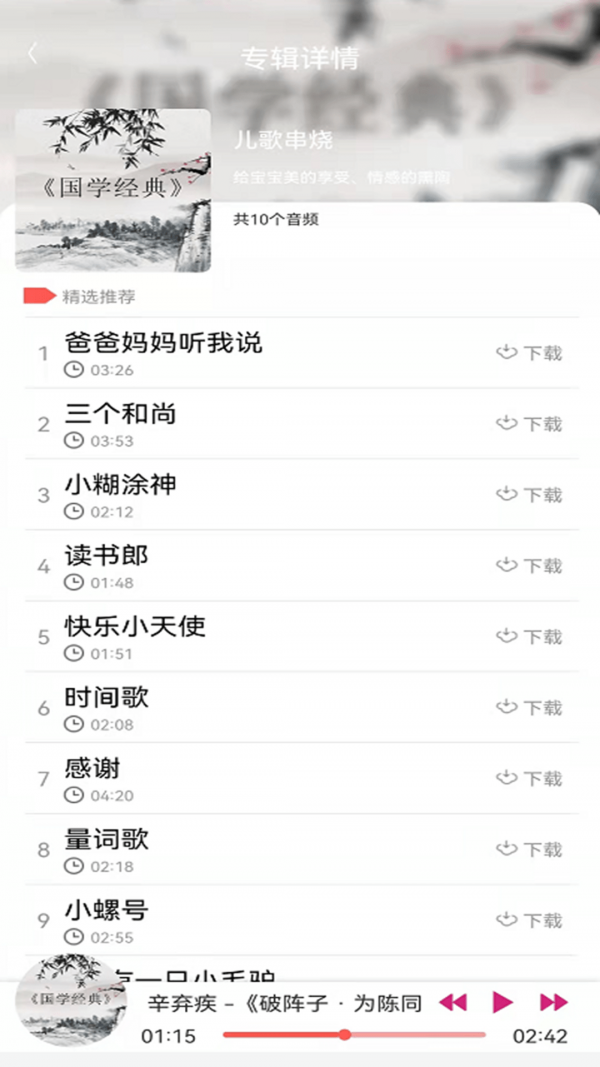This screenshot has width=600, height=1067.
Task: Play the song 爸爸妈妈听我说
Action: pyautogui.click(x=163, y=343)
